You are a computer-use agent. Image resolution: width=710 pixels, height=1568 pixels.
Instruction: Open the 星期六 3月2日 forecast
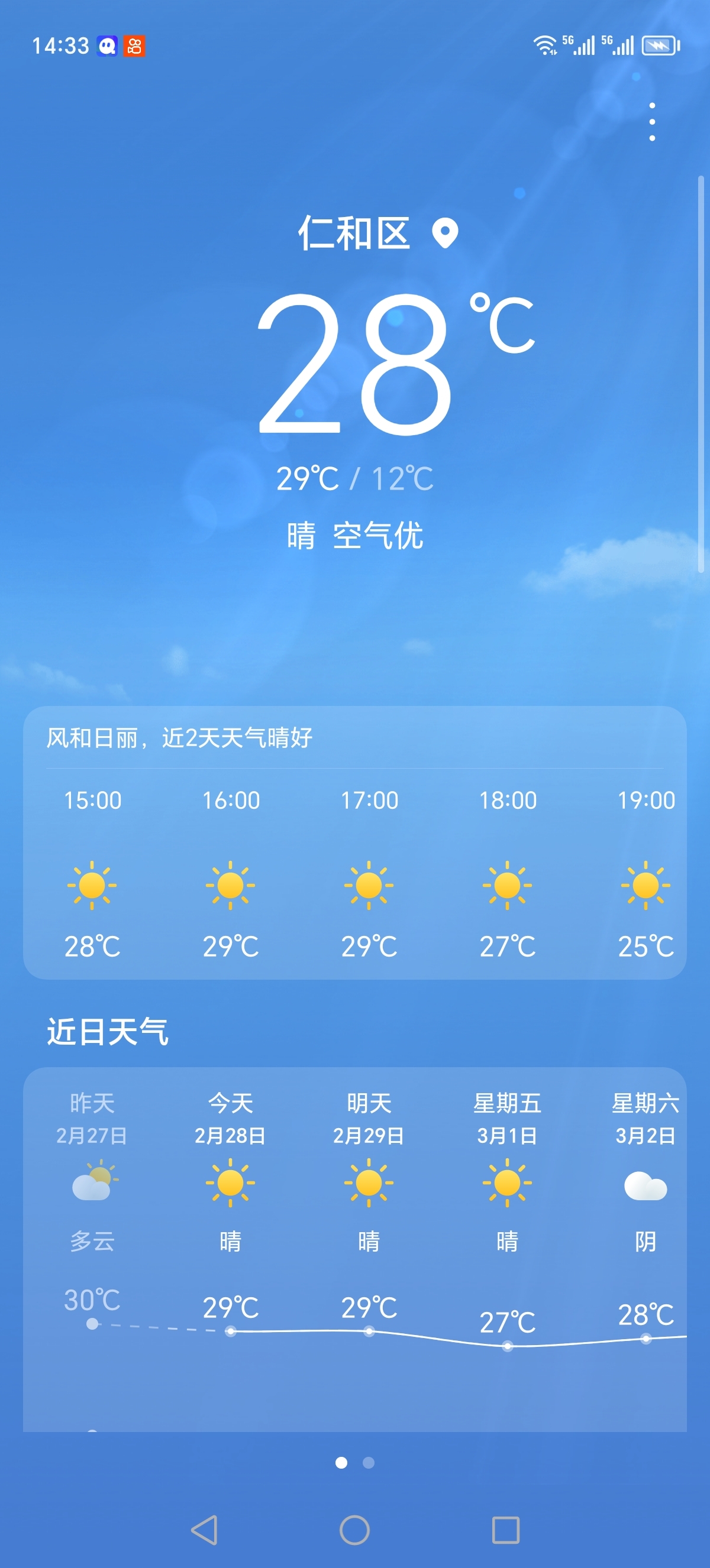click(x=645, y=1181)
